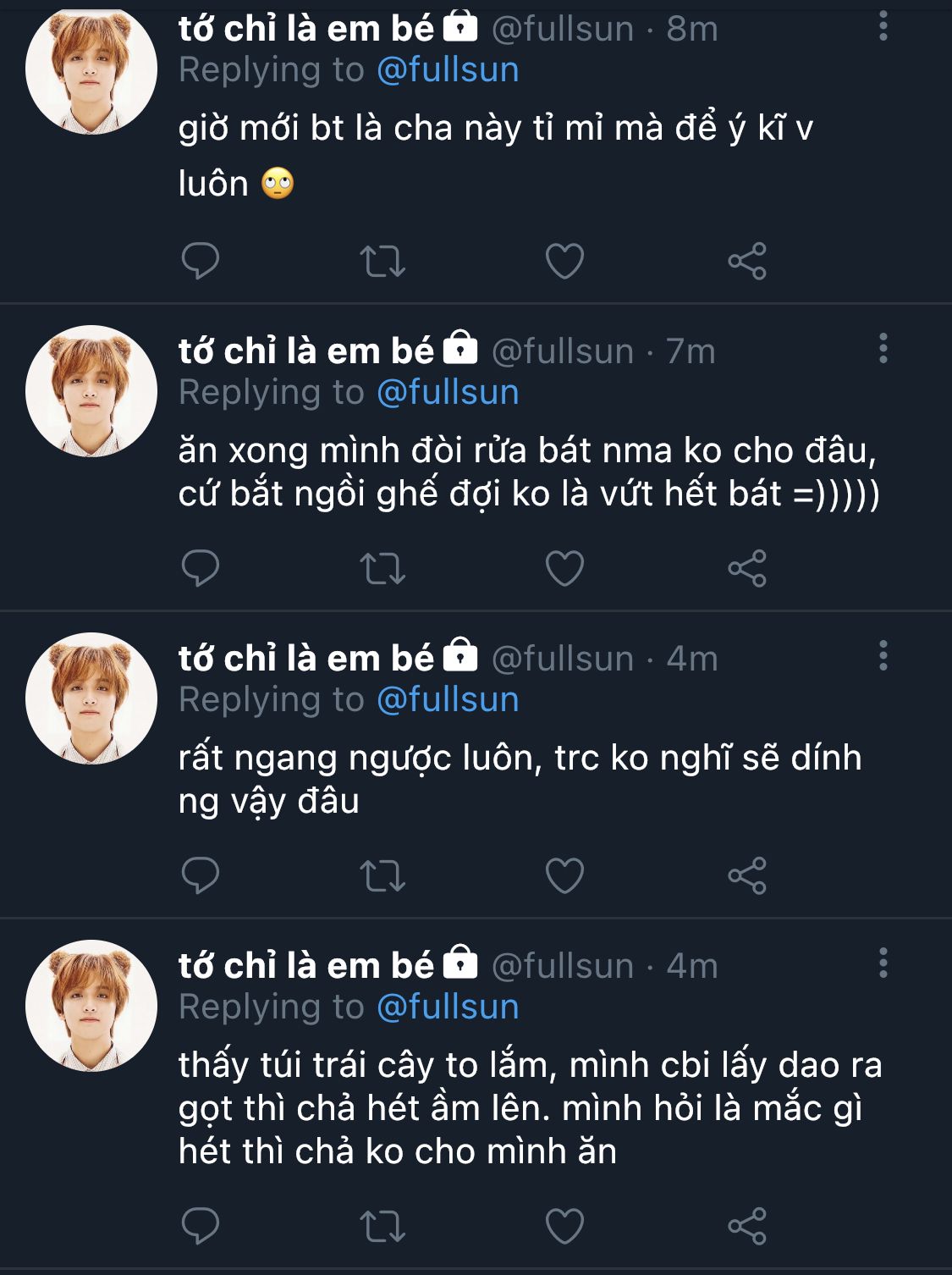
Task: Open overflow menu on "rất ngang ngược" tweet
Action: click(883, 655)
